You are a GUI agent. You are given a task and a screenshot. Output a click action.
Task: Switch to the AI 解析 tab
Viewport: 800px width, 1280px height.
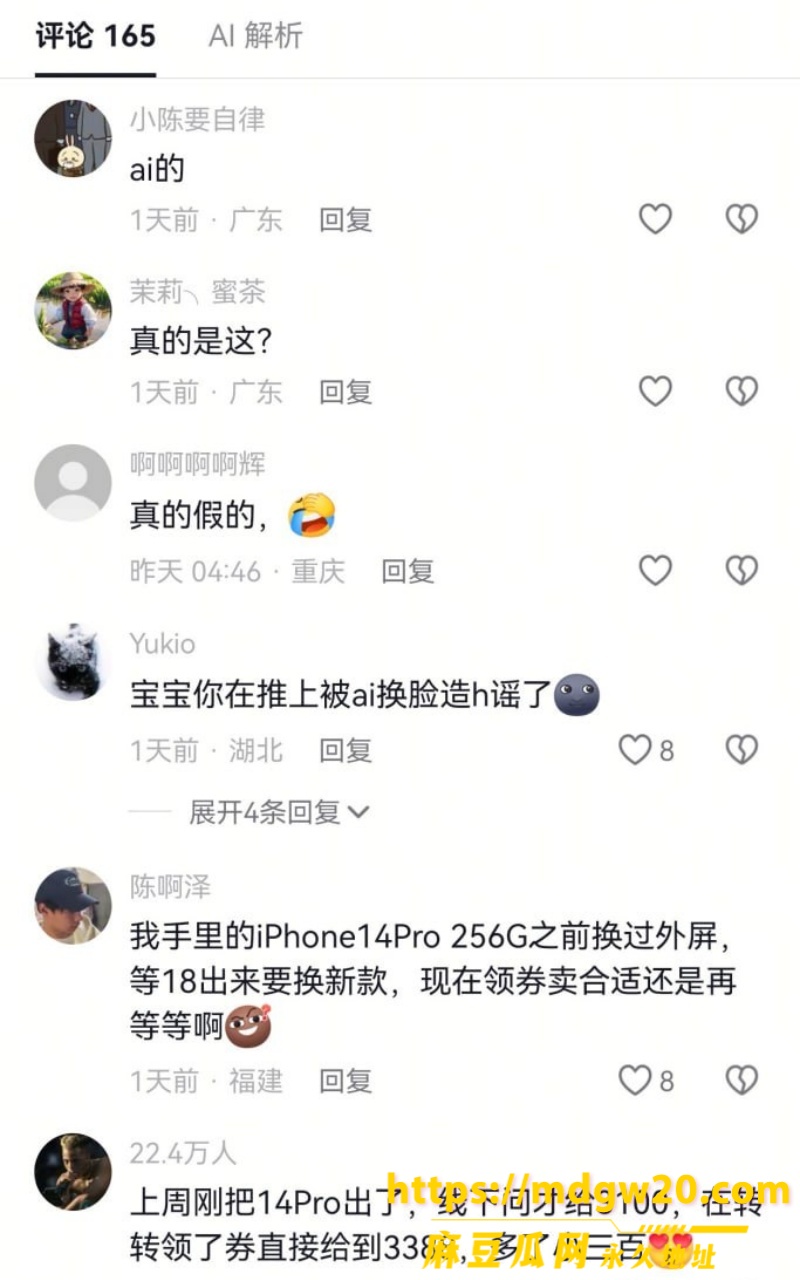[x=255, y=37]
